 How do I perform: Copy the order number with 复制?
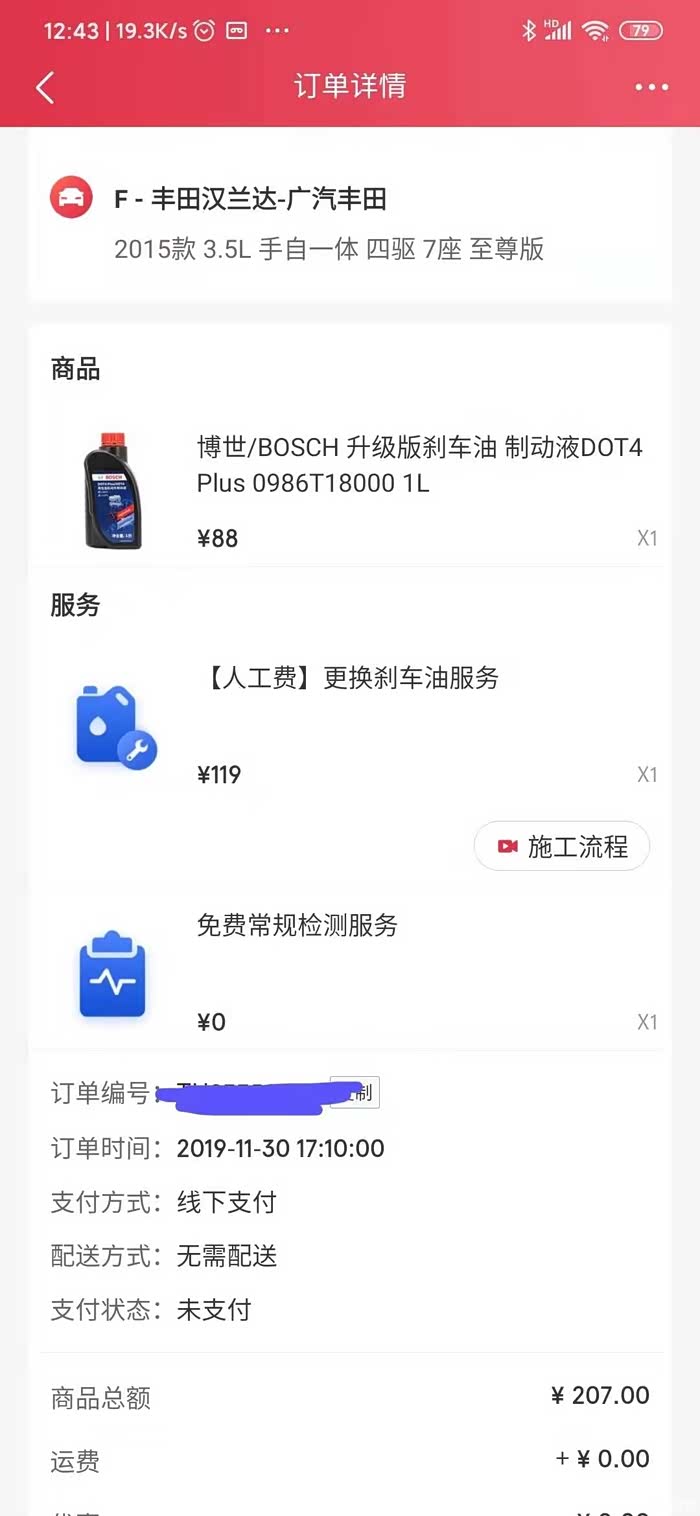(359, 1093)
